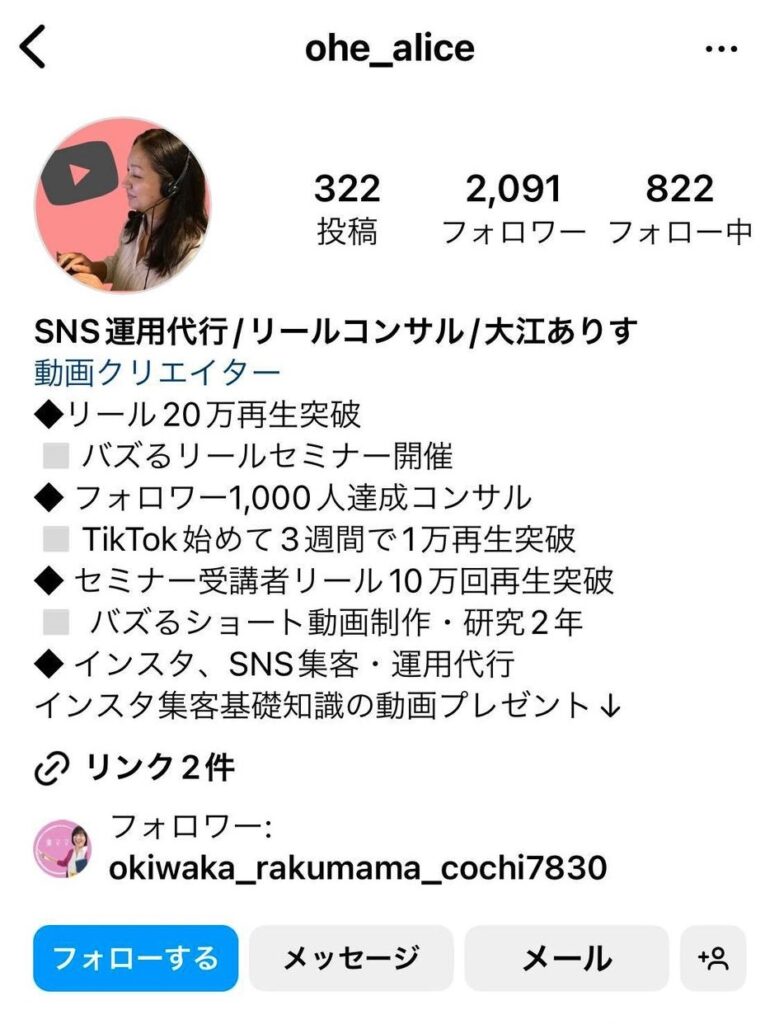This screenshot has height=1024, width=779.
Task: Tap the blue フォローする button
Action: coord(135,958)
